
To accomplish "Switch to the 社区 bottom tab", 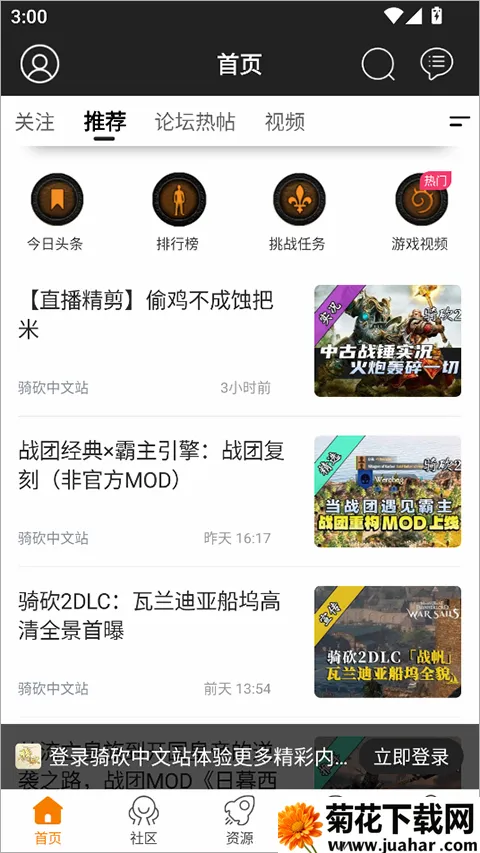I will point(144,821).
